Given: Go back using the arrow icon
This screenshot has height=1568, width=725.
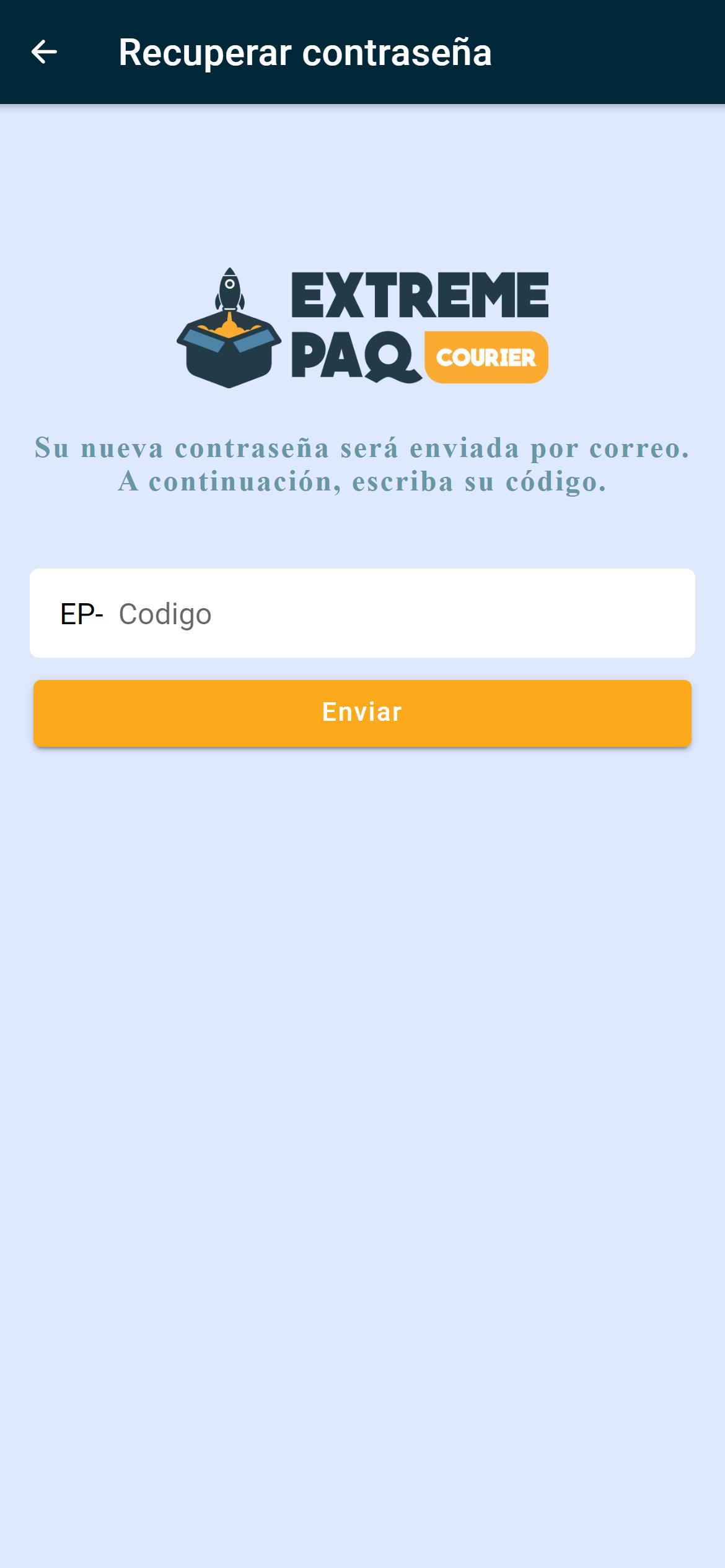Looking at the screenshot, I should (44, 52).
